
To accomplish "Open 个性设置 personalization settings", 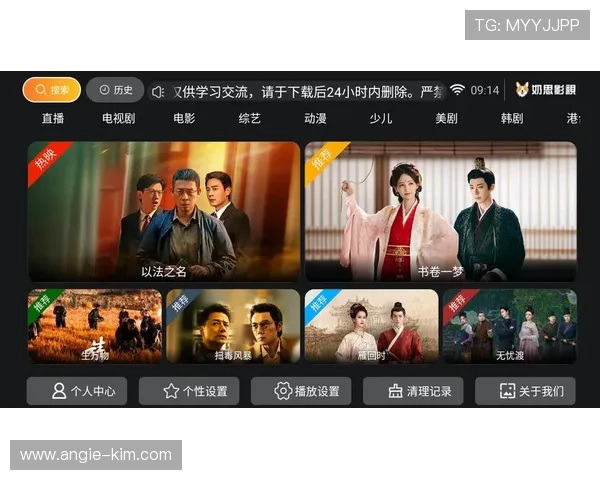I will [189, 391].
